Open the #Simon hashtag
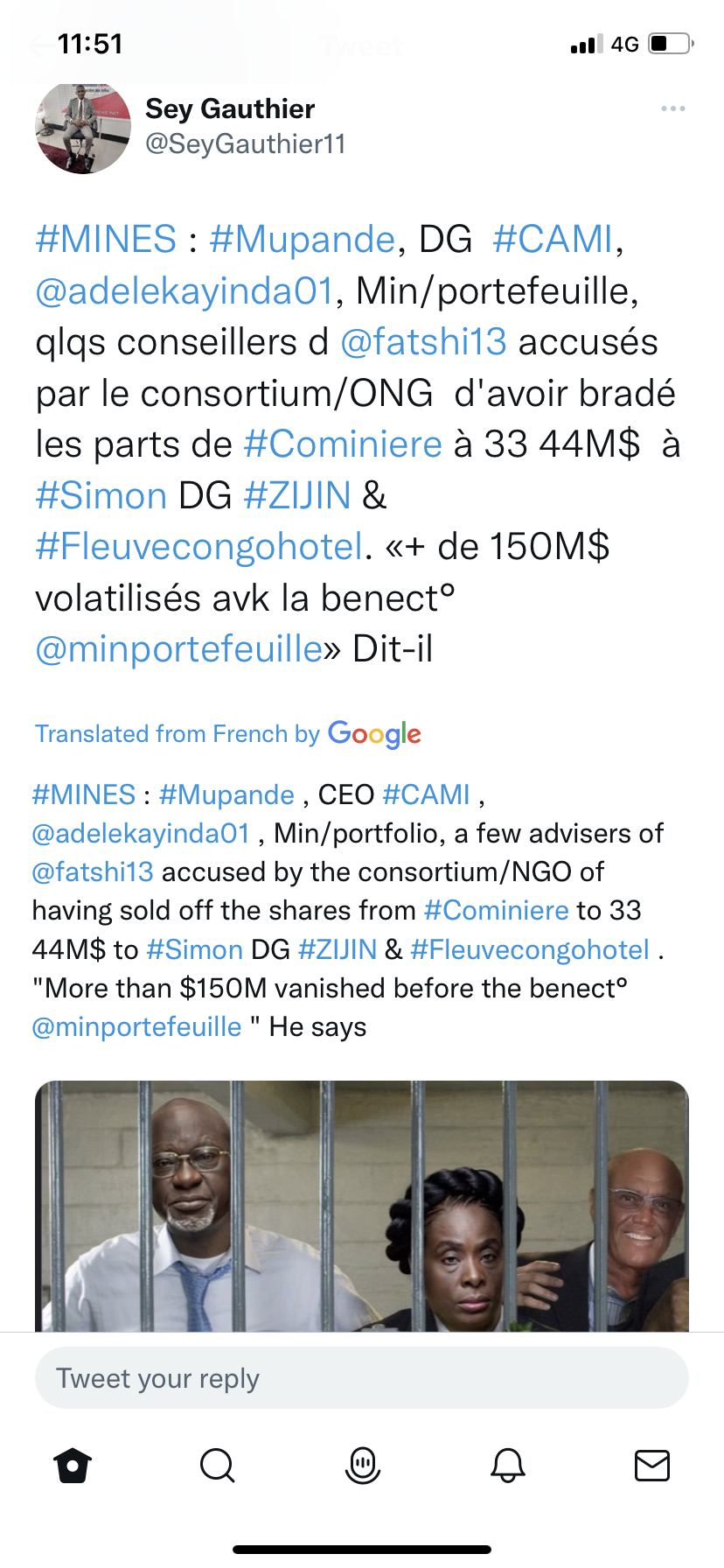Image resolution: width=724 pixels, height=1568 pixels. pyautogui.click(x=101, y=496)
